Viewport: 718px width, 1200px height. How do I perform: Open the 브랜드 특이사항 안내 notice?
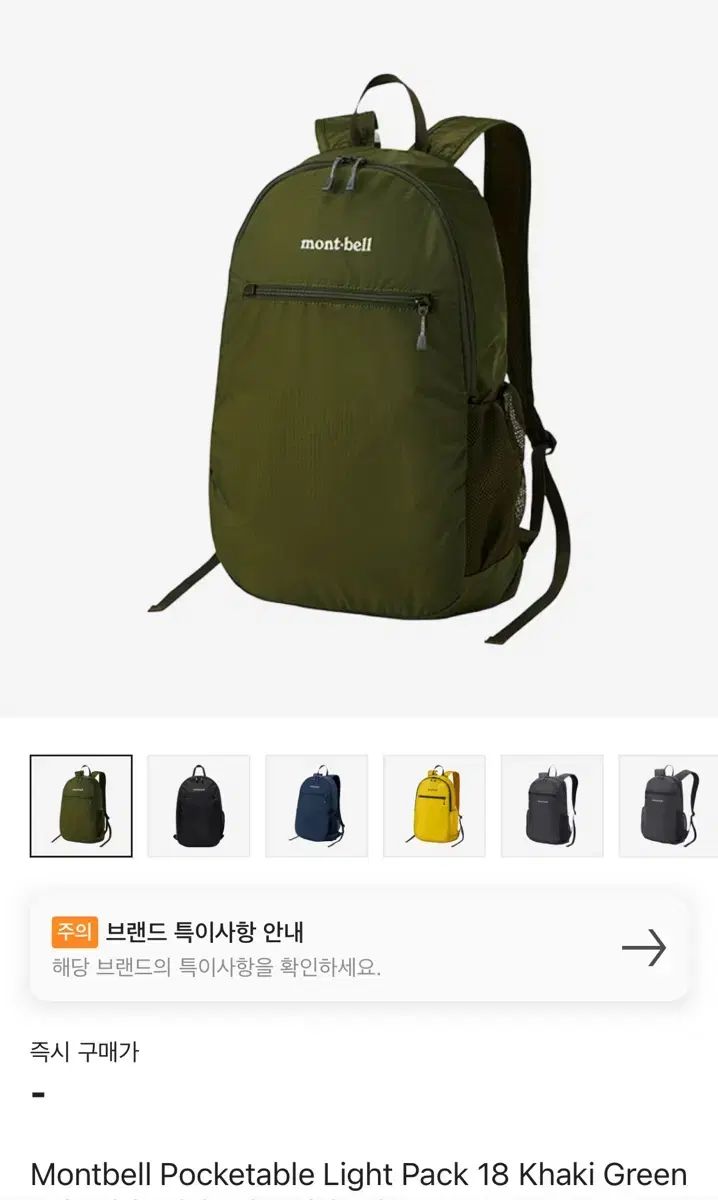pos(359,947)
